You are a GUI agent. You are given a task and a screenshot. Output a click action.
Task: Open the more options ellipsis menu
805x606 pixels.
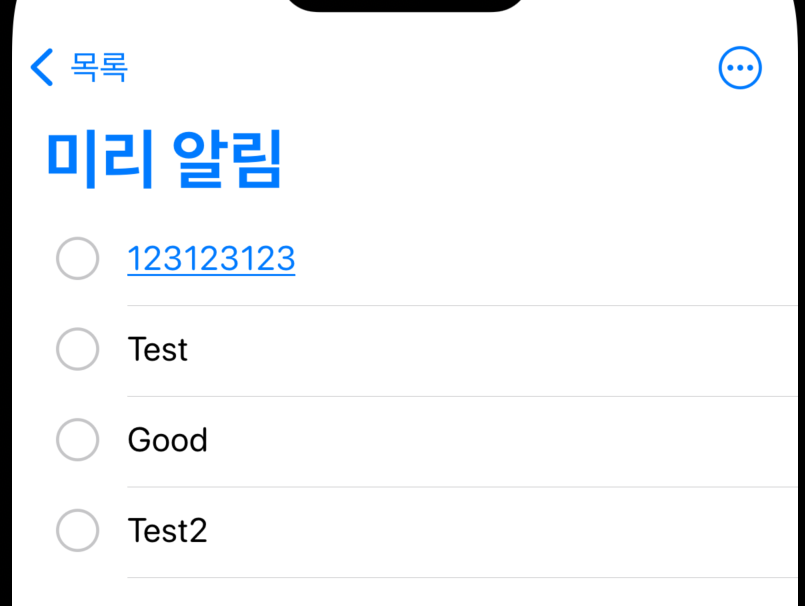point(740,68)
